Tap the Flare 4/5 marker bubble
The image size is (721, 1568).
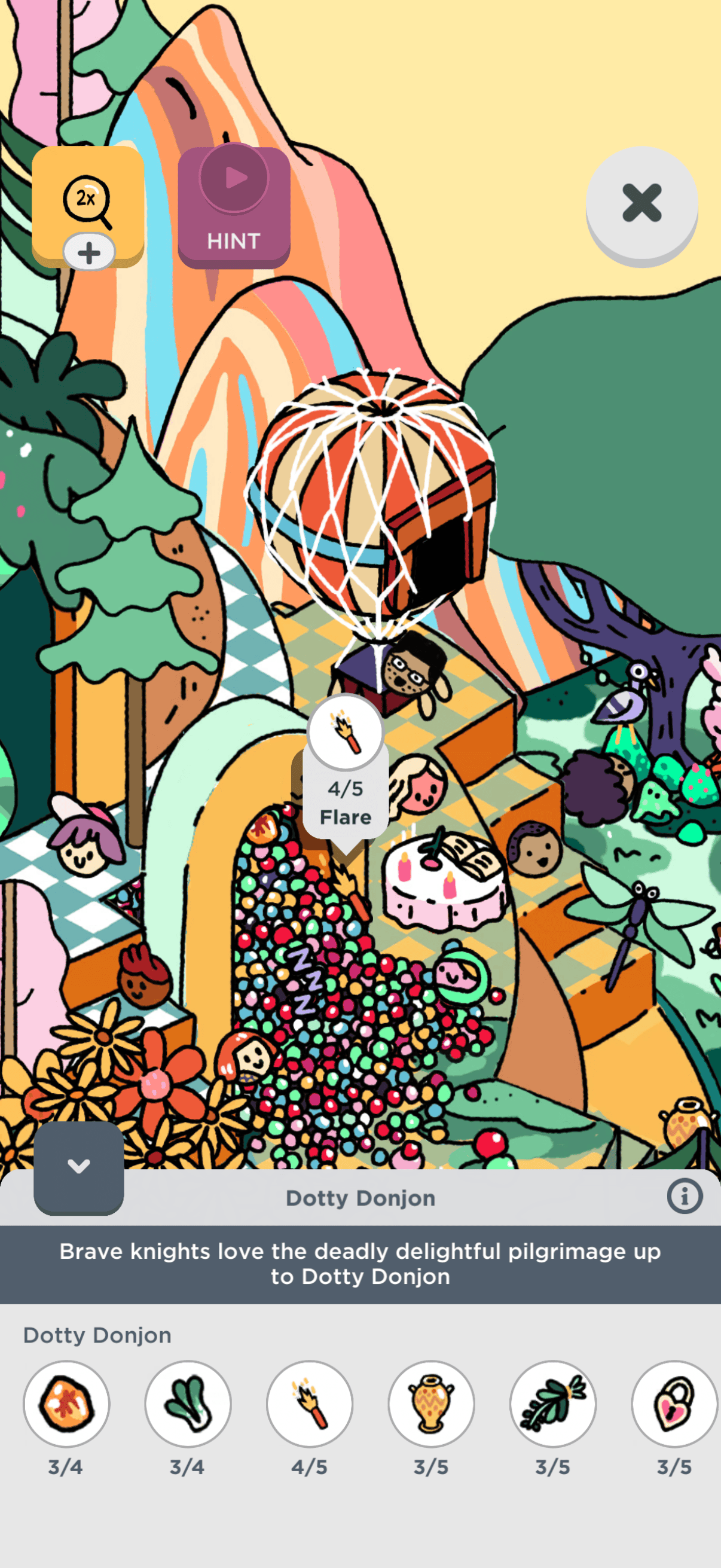tap(345, 767)
